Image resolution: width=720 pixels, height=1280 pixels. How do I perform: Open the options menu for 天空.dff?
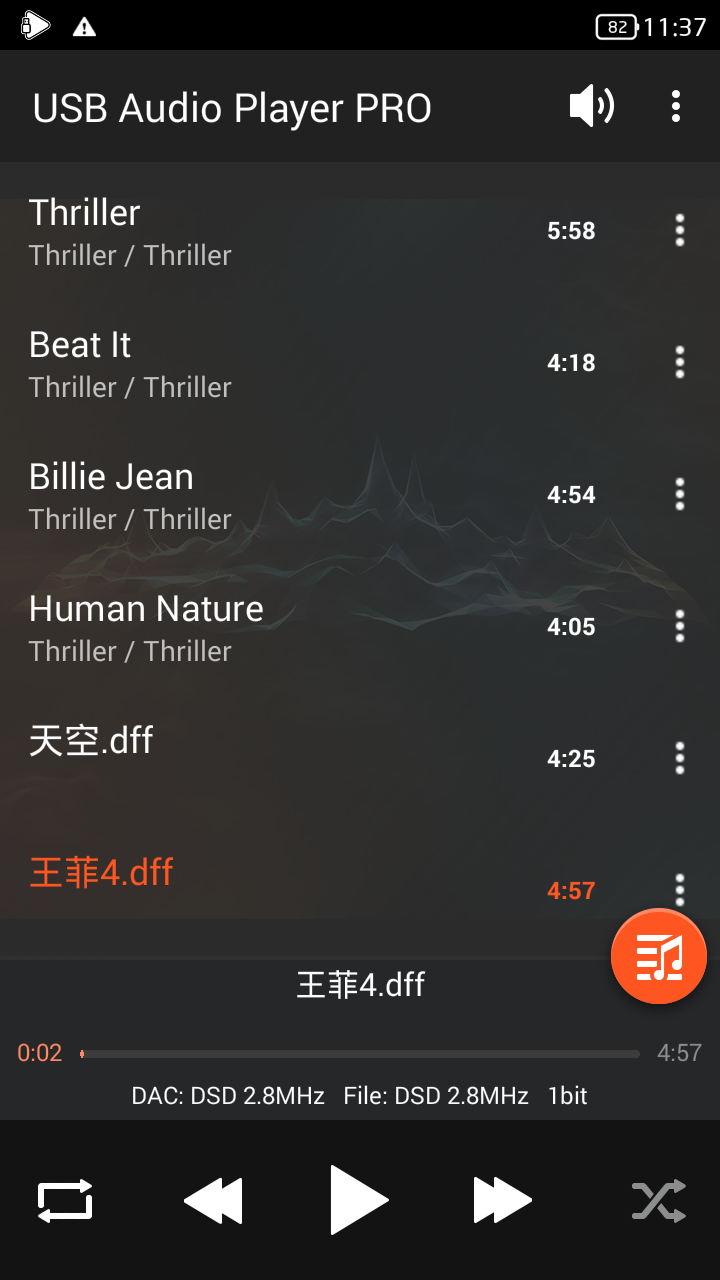[x=679, y=758]
